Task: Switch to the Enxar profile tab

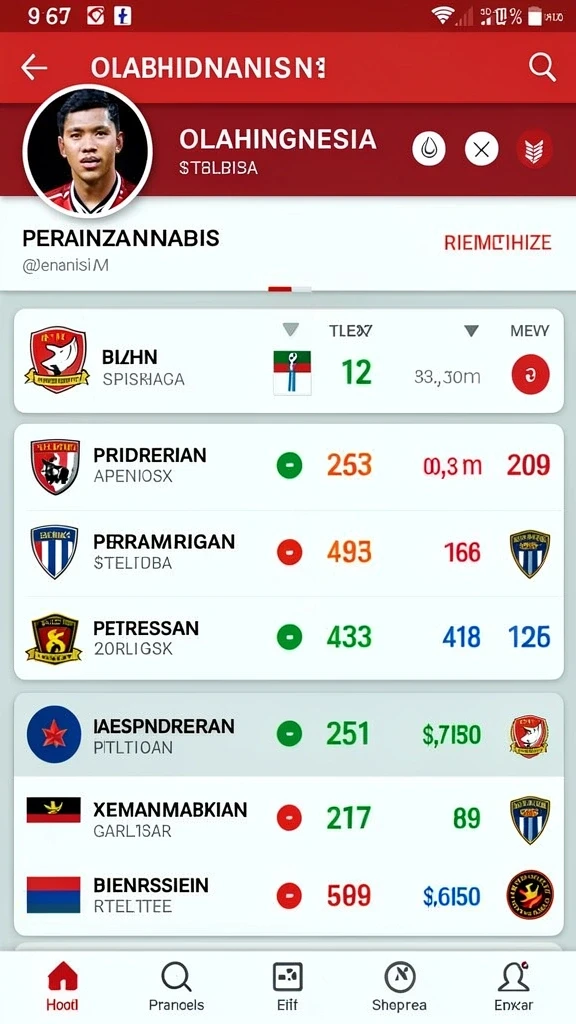Action: (514, 987)
